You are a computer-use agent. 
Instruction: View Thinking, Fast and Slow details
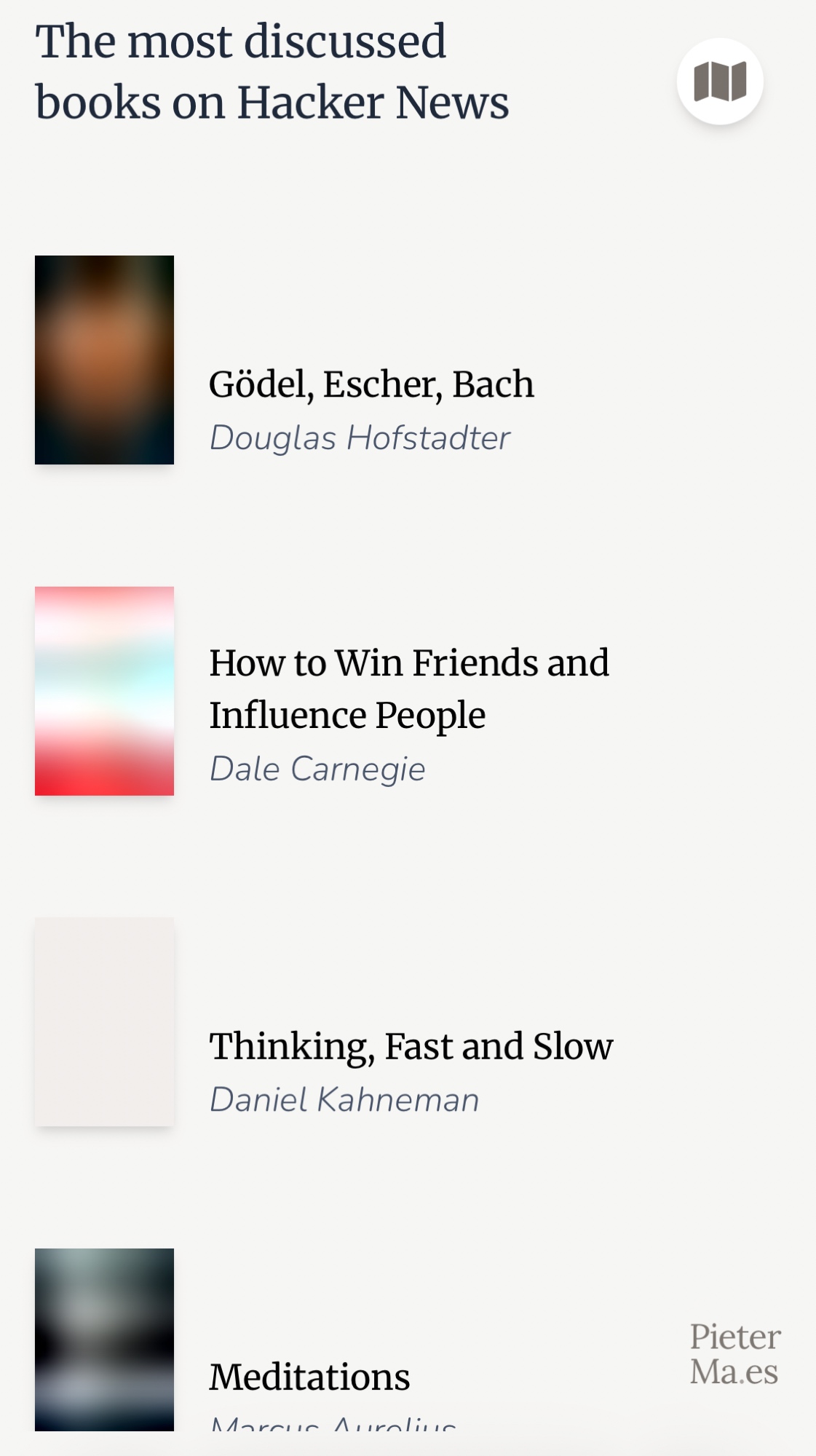[x=411, y=1047]
